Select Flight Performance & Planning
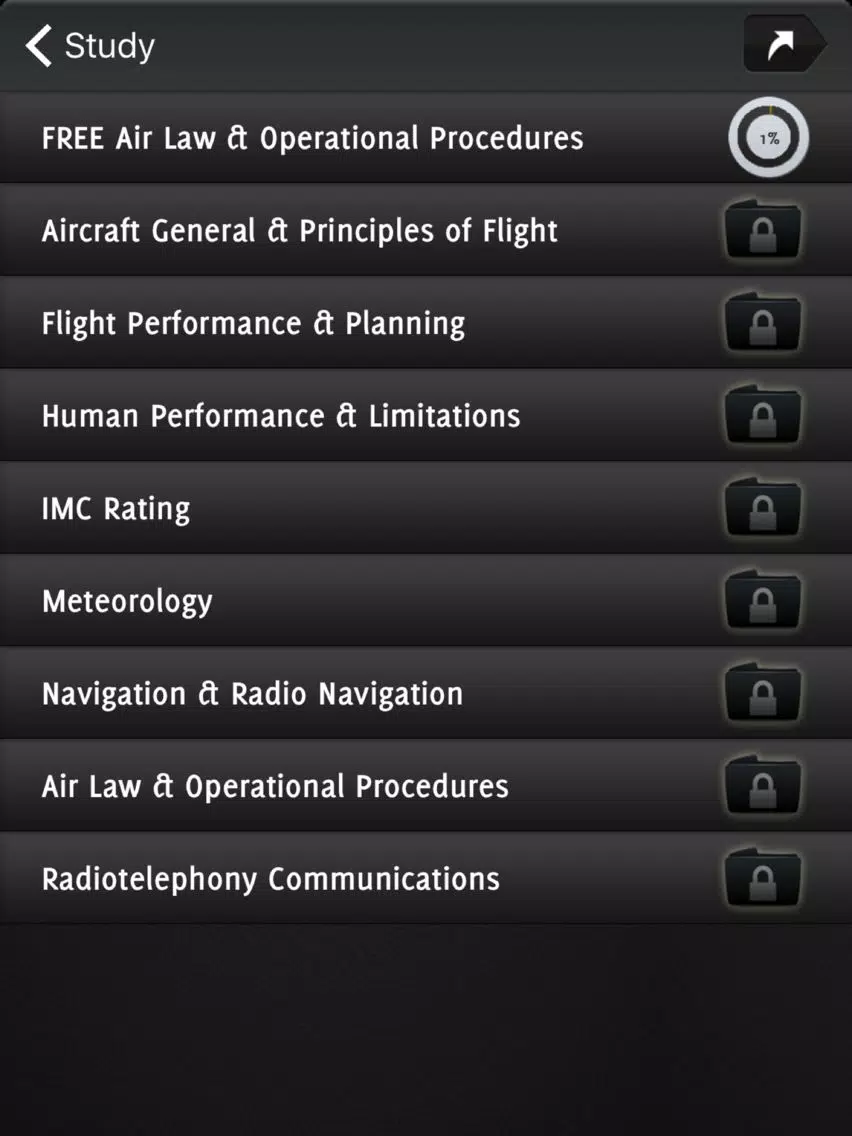Viewport: 852px width, 1136px height. coord(426,323)
